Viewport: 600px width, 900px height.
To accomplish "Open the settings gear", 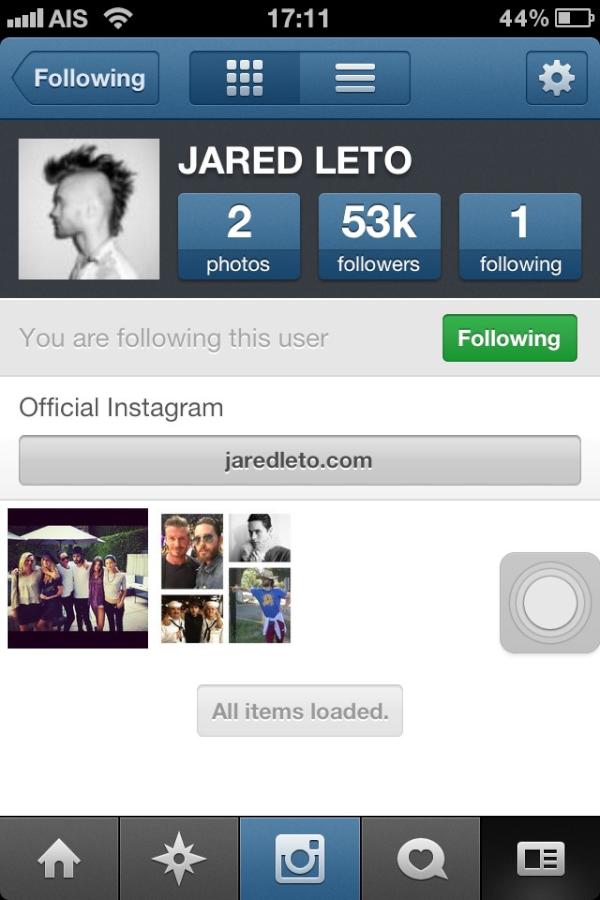I will [x=556, y=78].
